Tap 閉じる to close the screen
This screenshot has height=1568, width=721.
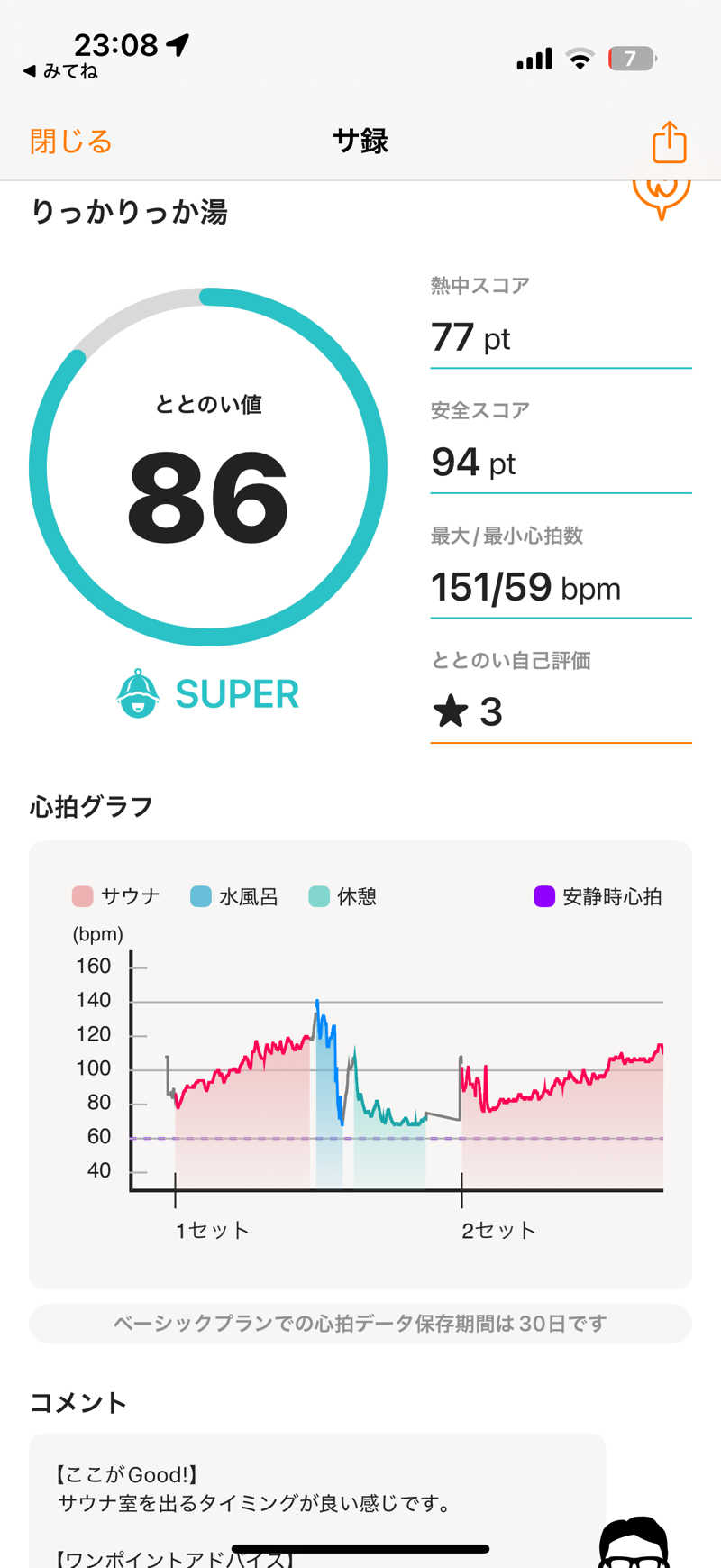pyautogui.click(x=69, y=142)
